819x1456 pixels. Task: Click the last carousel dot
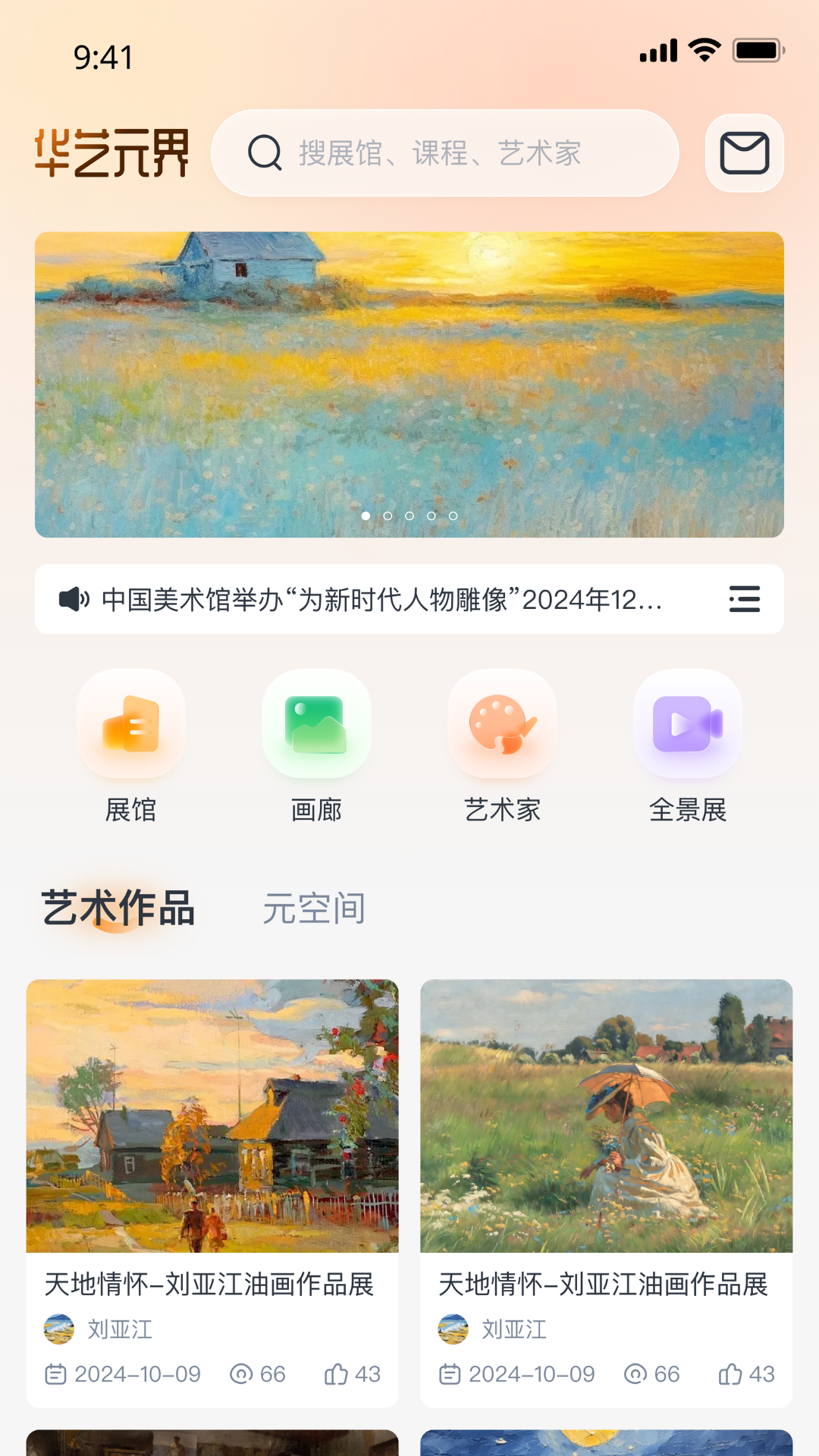(453, 516)
